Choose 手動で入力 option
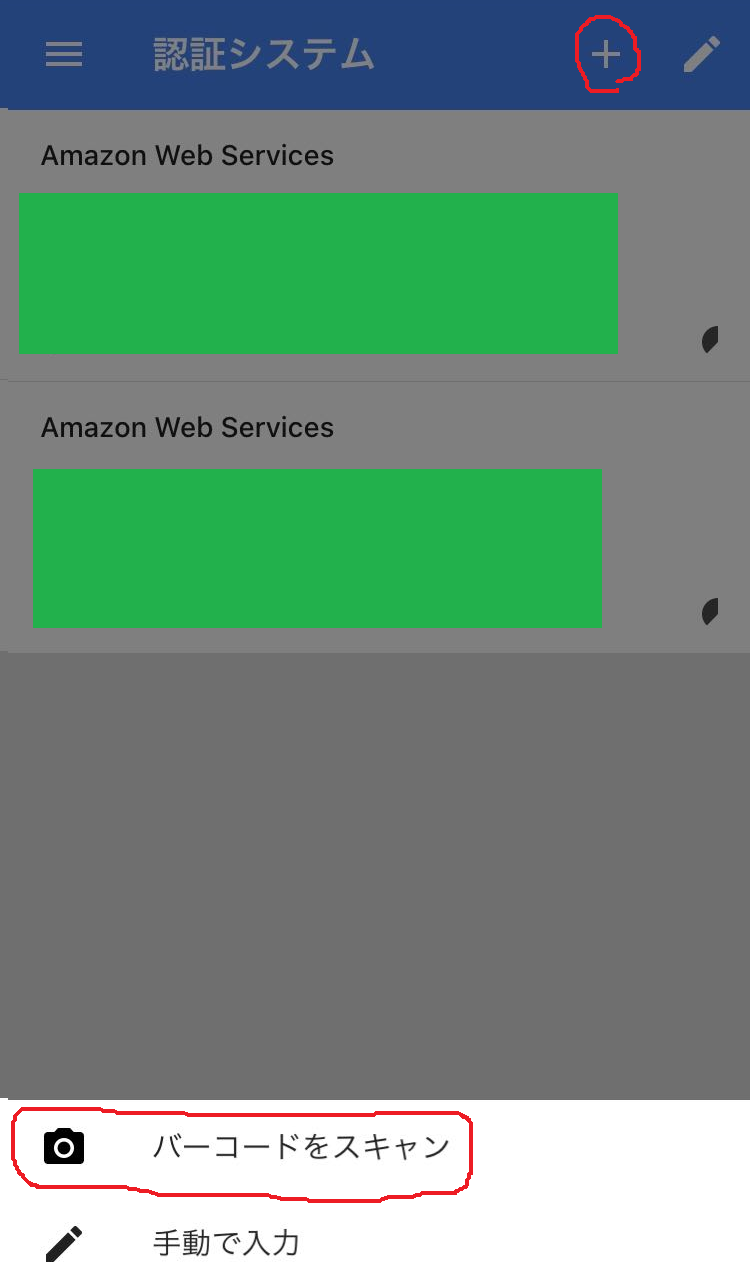 [226, 1243]
